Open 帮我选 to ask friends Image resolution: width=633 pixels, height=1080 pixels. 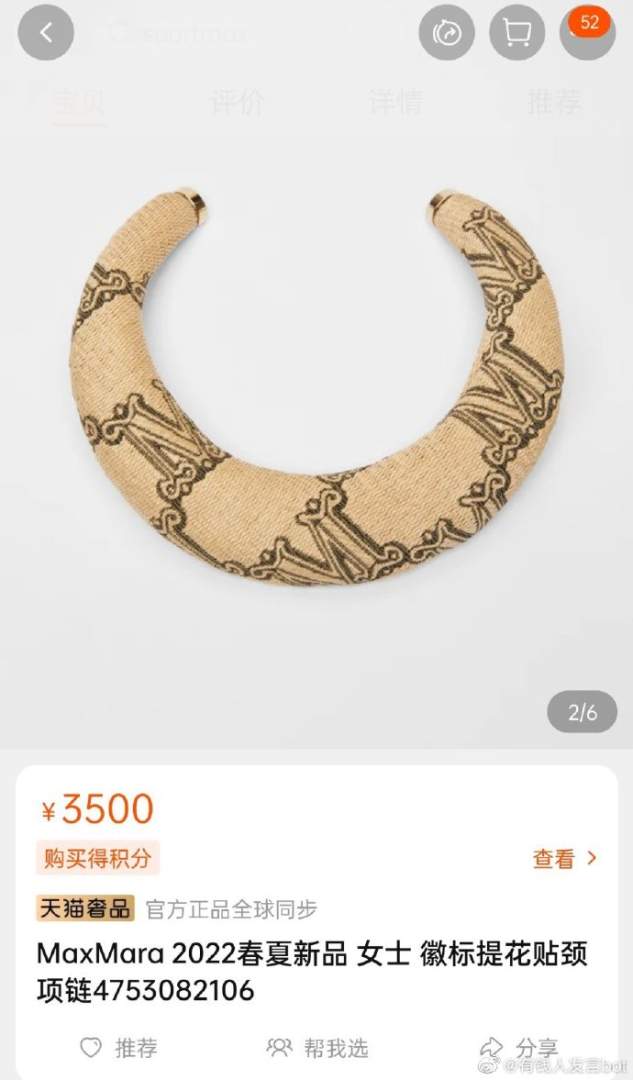click(317, 1049)
